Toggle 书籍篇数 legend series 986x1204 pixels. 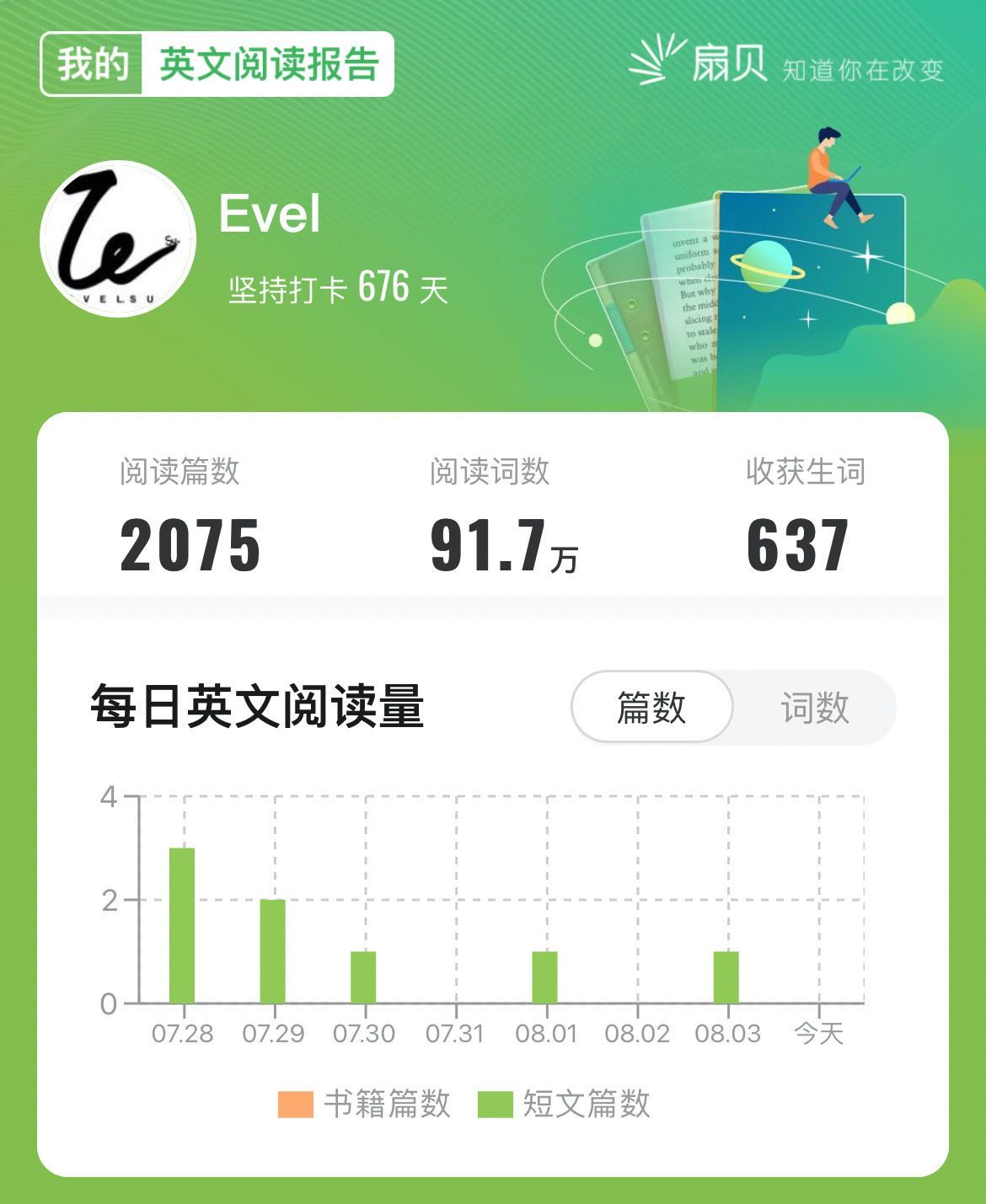tap(366, 1105)
